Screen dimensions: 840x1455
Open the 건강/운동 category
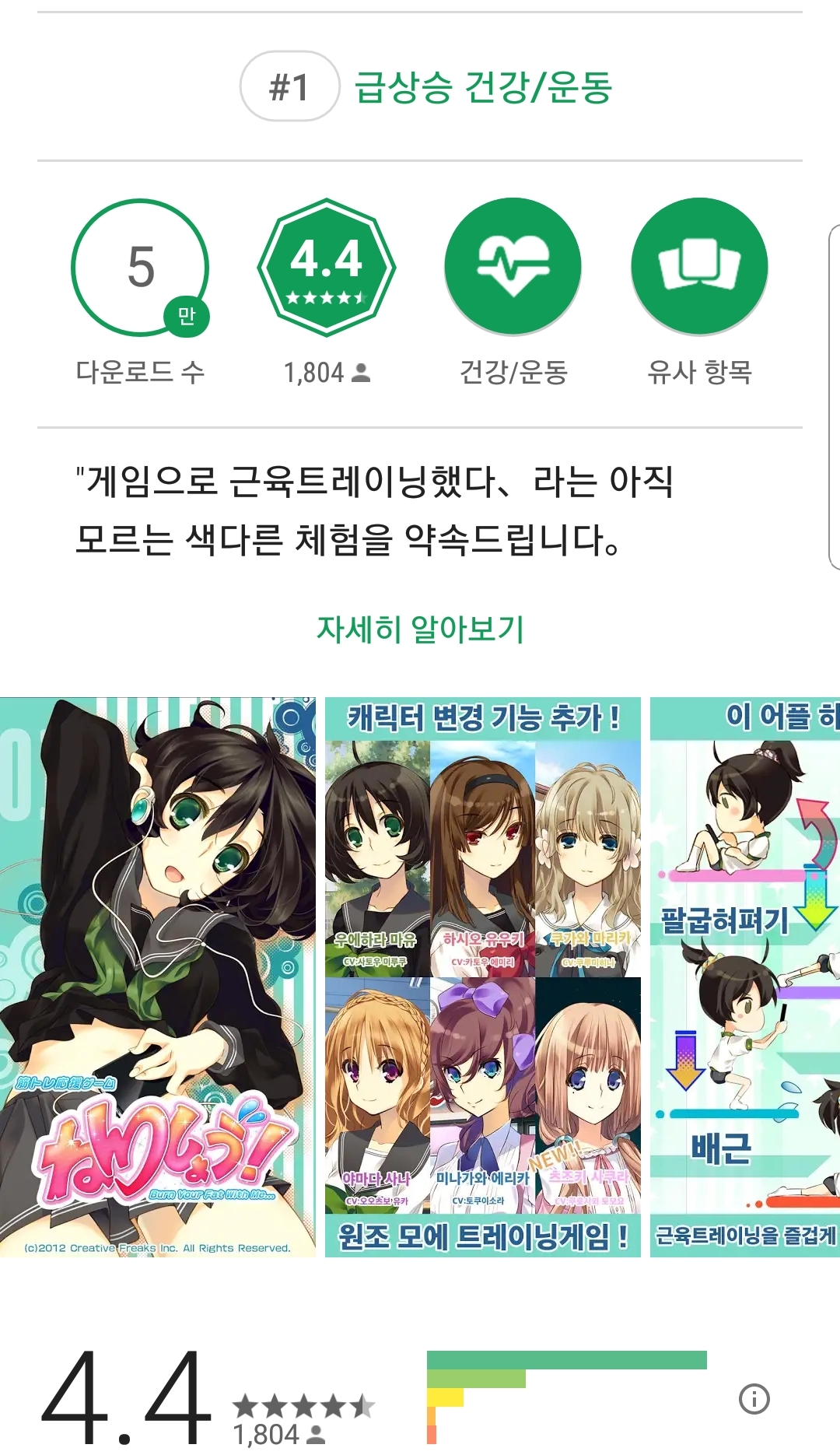(513, 268)
